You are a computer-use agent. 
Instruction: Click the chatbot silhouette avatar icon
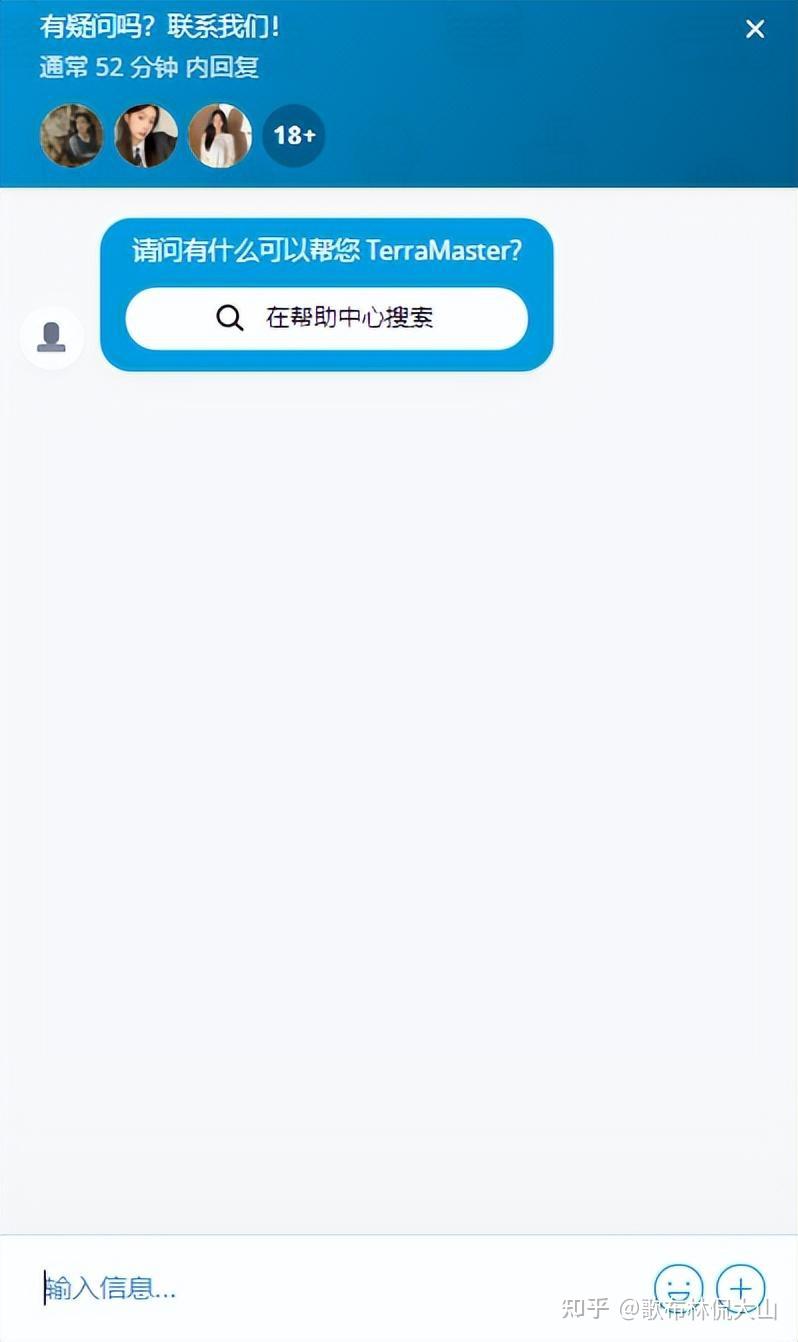[51, 338]
